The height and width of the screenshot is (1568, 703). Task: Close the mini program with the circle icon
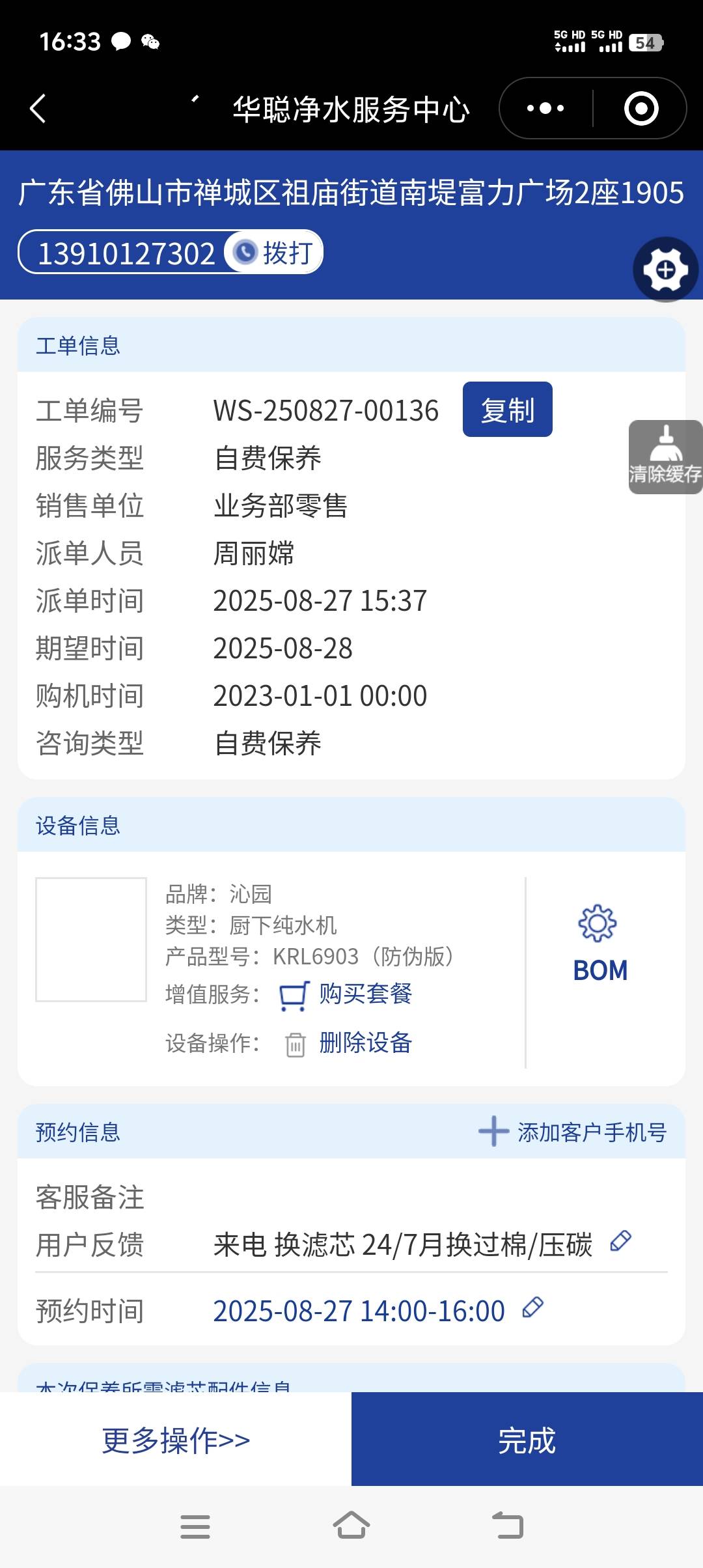pos(641,108)
